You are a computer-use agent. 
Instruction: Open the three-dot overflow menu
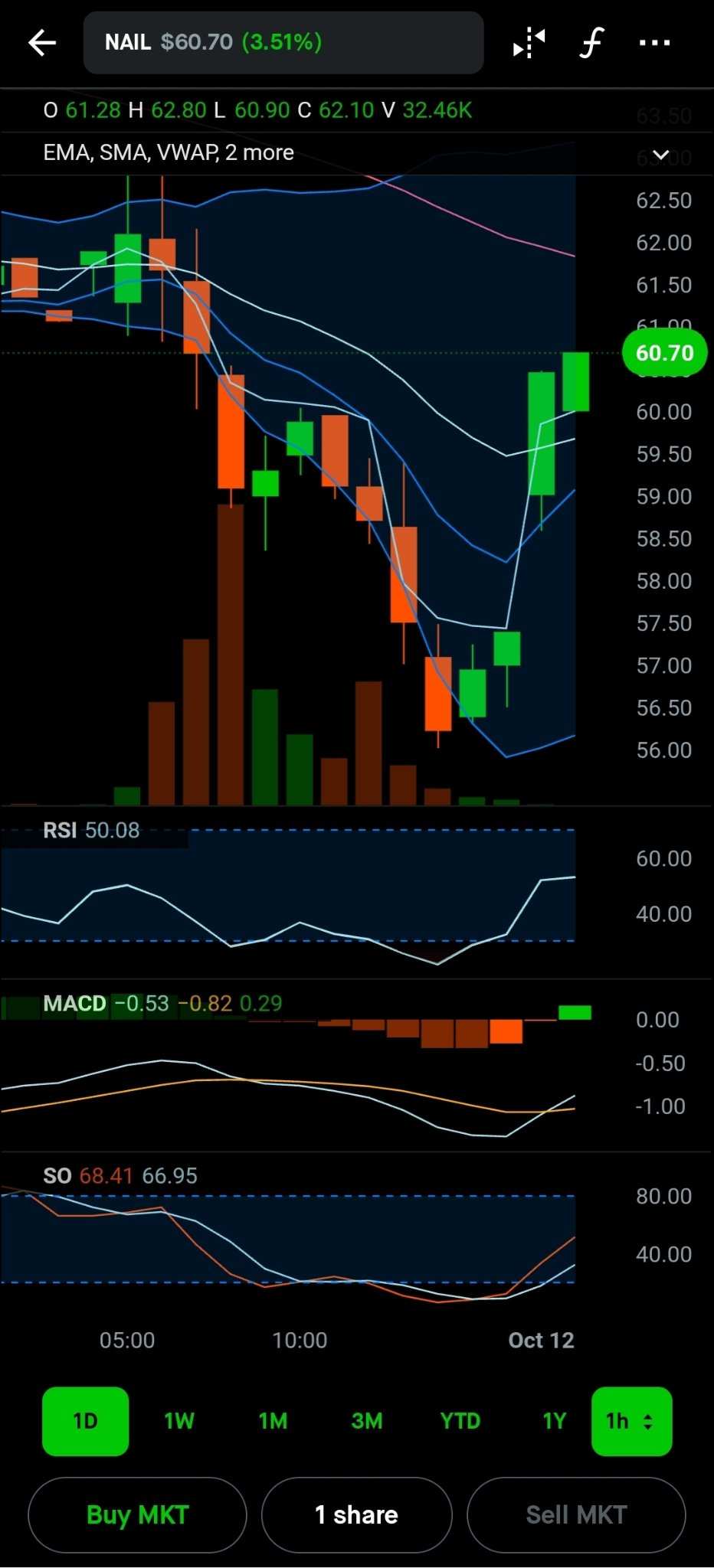654,43
